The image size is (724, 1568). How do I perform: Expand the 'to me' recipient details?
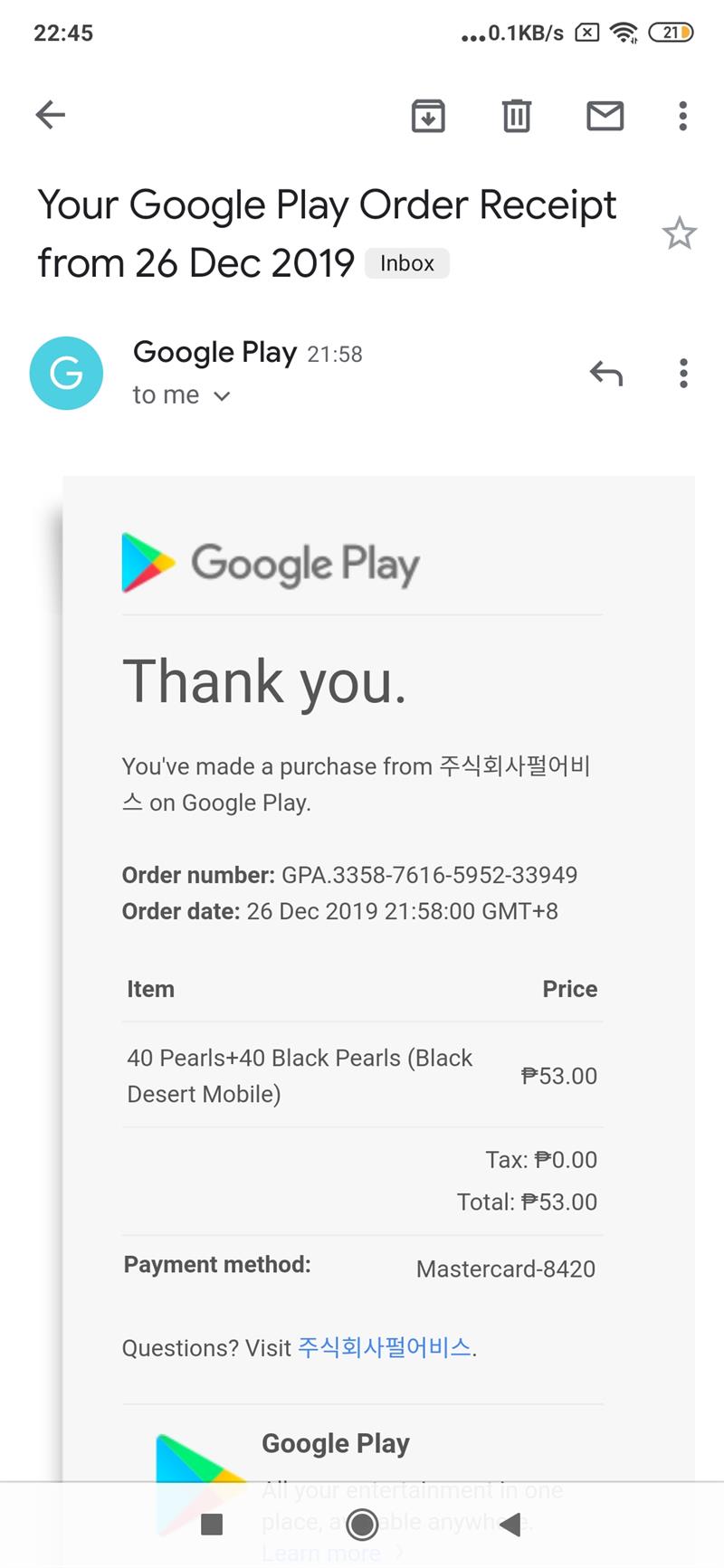point(181,395)
